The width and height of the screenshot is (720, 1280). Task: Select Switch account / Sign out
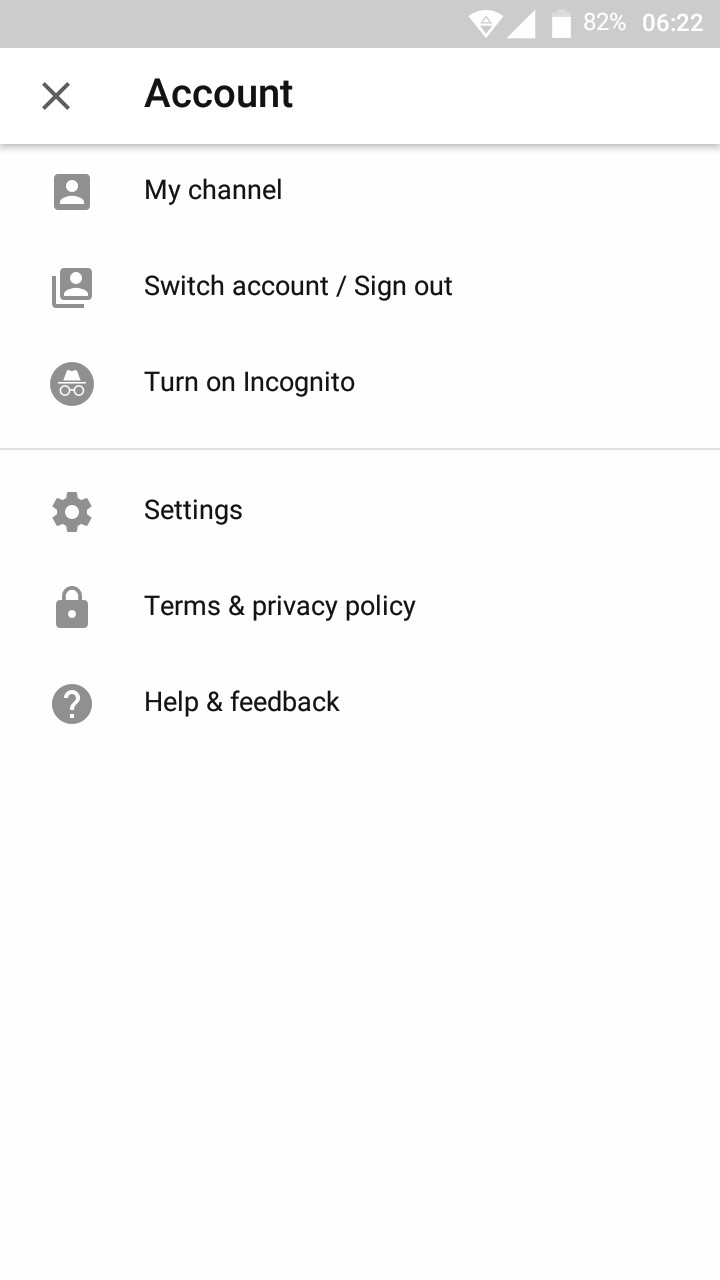point(360,286)
